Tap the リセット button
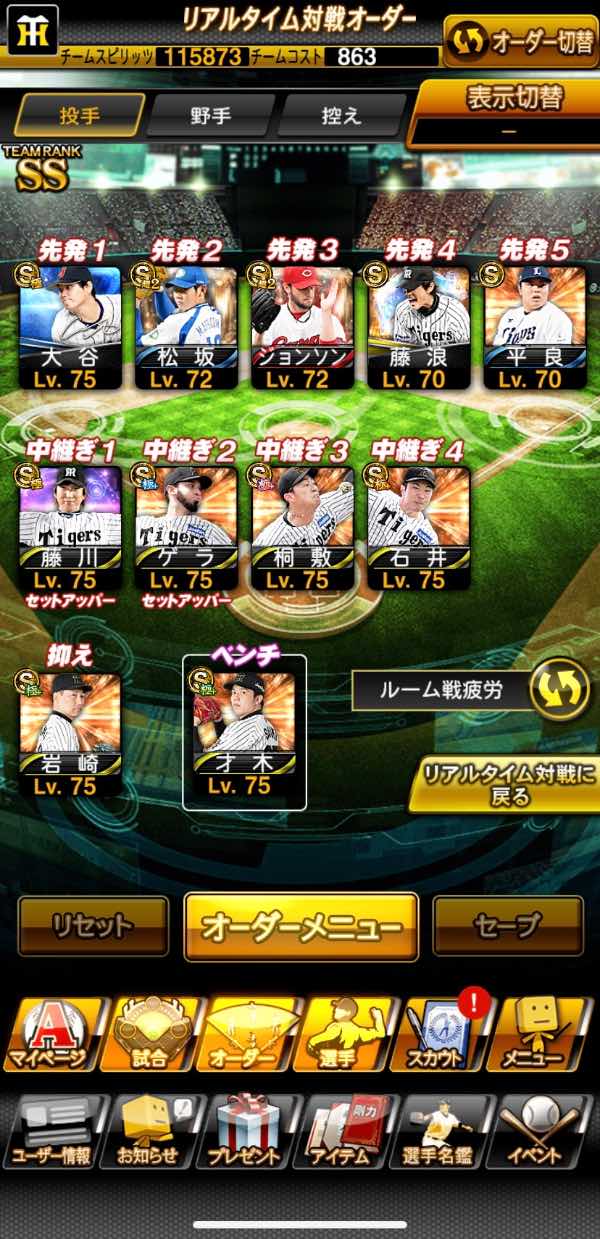This screenshot has width=600, height=1239. pyautogui.click(x=93, y=926)
